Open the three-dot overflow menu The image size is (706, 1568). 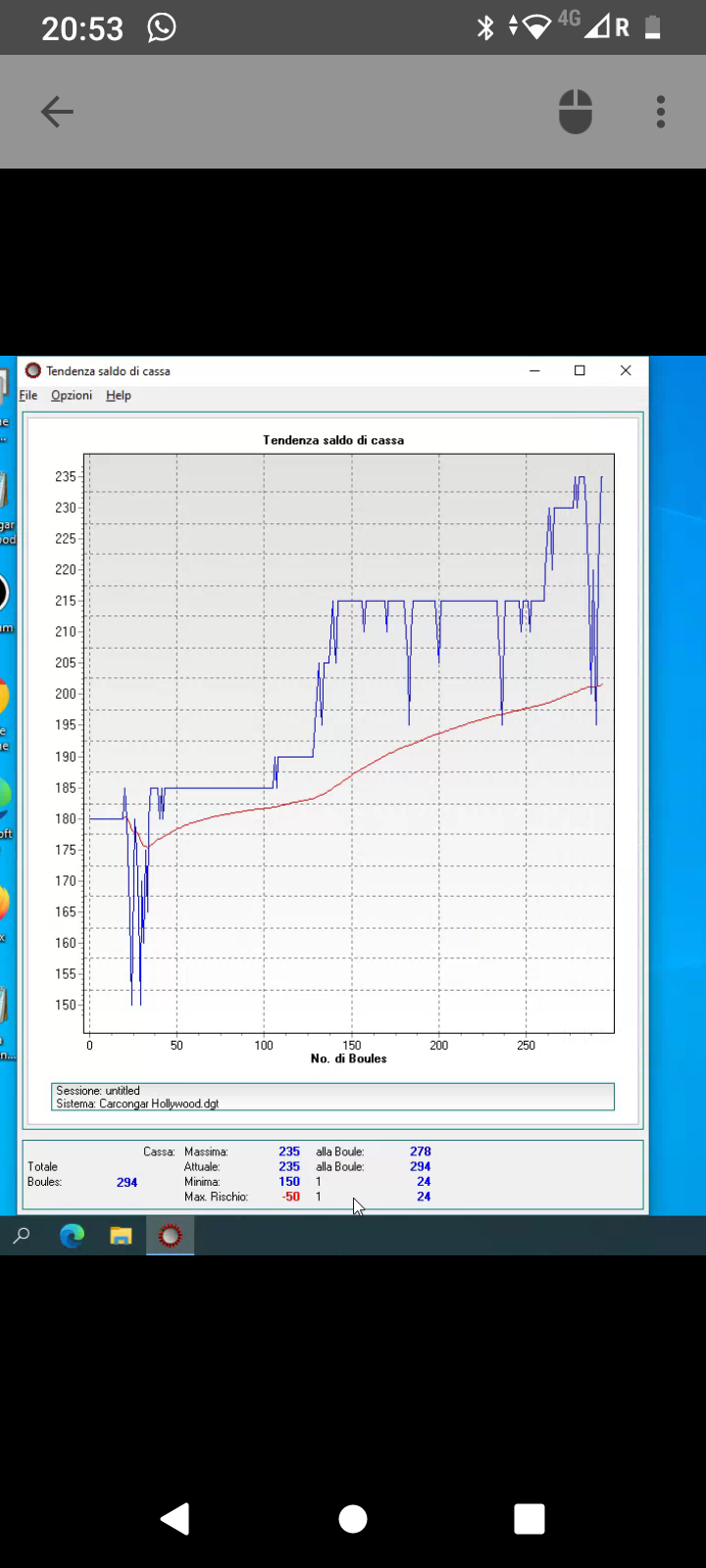click(661, 112)
